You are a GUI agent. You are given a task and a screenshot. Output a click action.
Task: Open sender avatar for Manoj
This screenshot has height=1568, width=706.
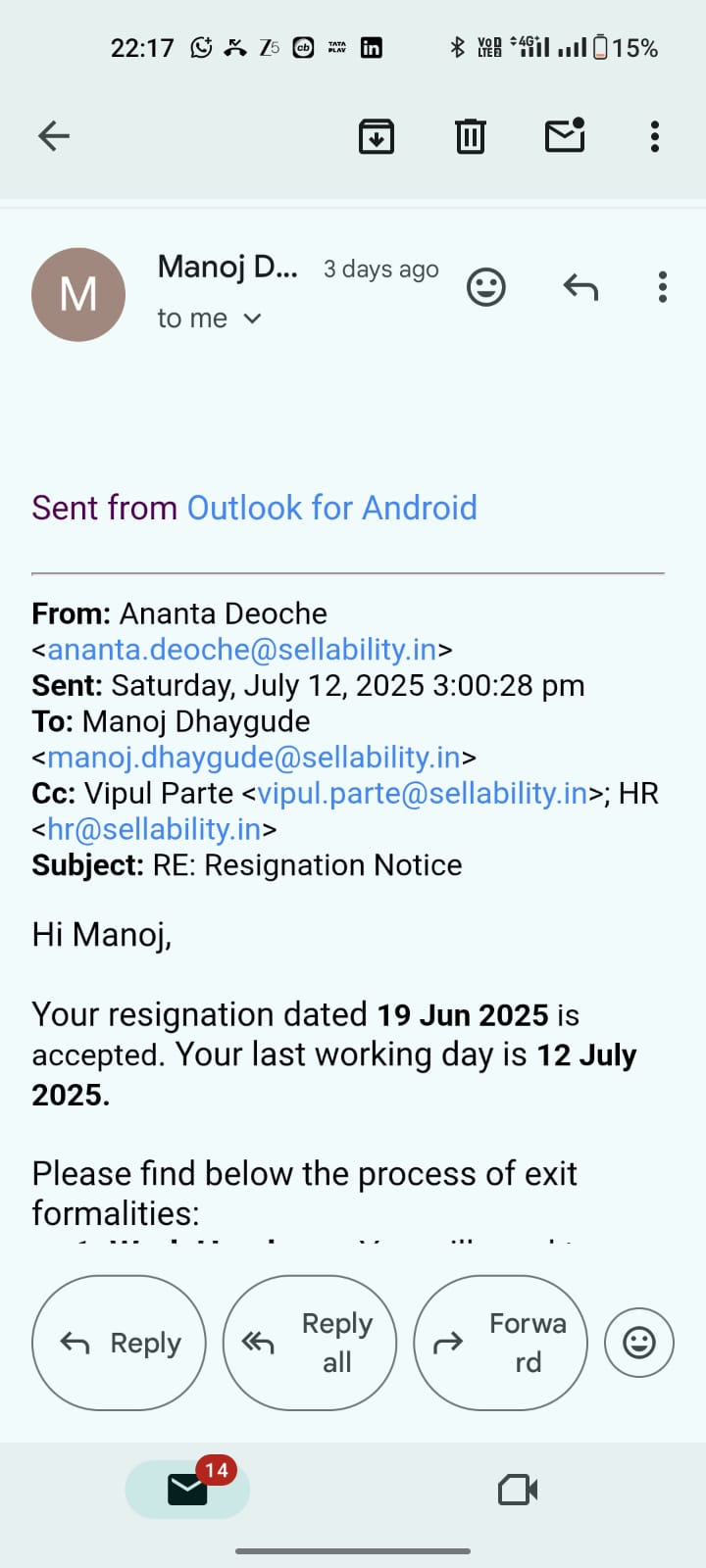[78, 294]
